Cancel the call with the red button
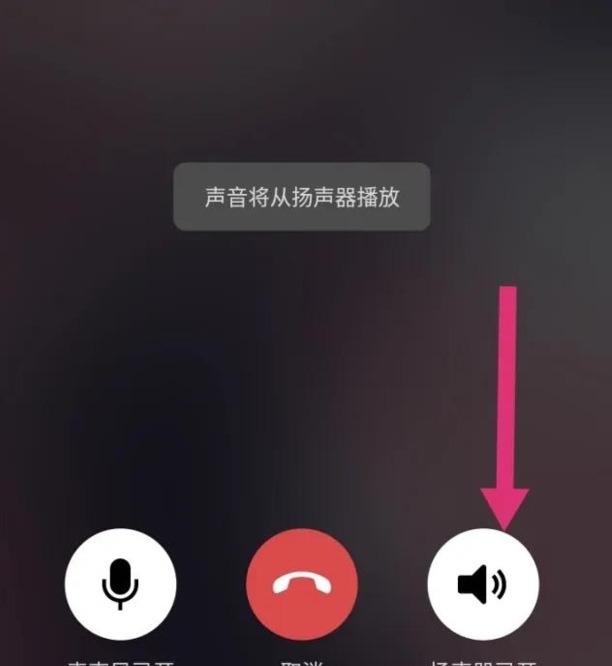The width and height of the screenshot is (612, 666). pos(302,584)
